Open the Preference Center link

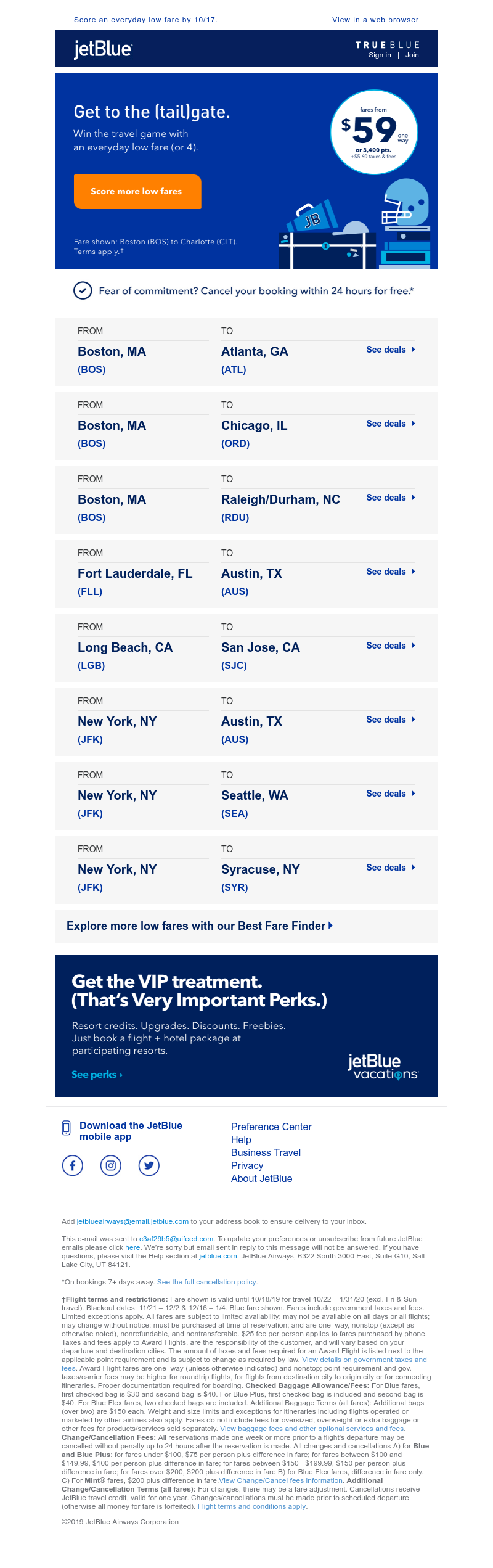coord(271,1127)
